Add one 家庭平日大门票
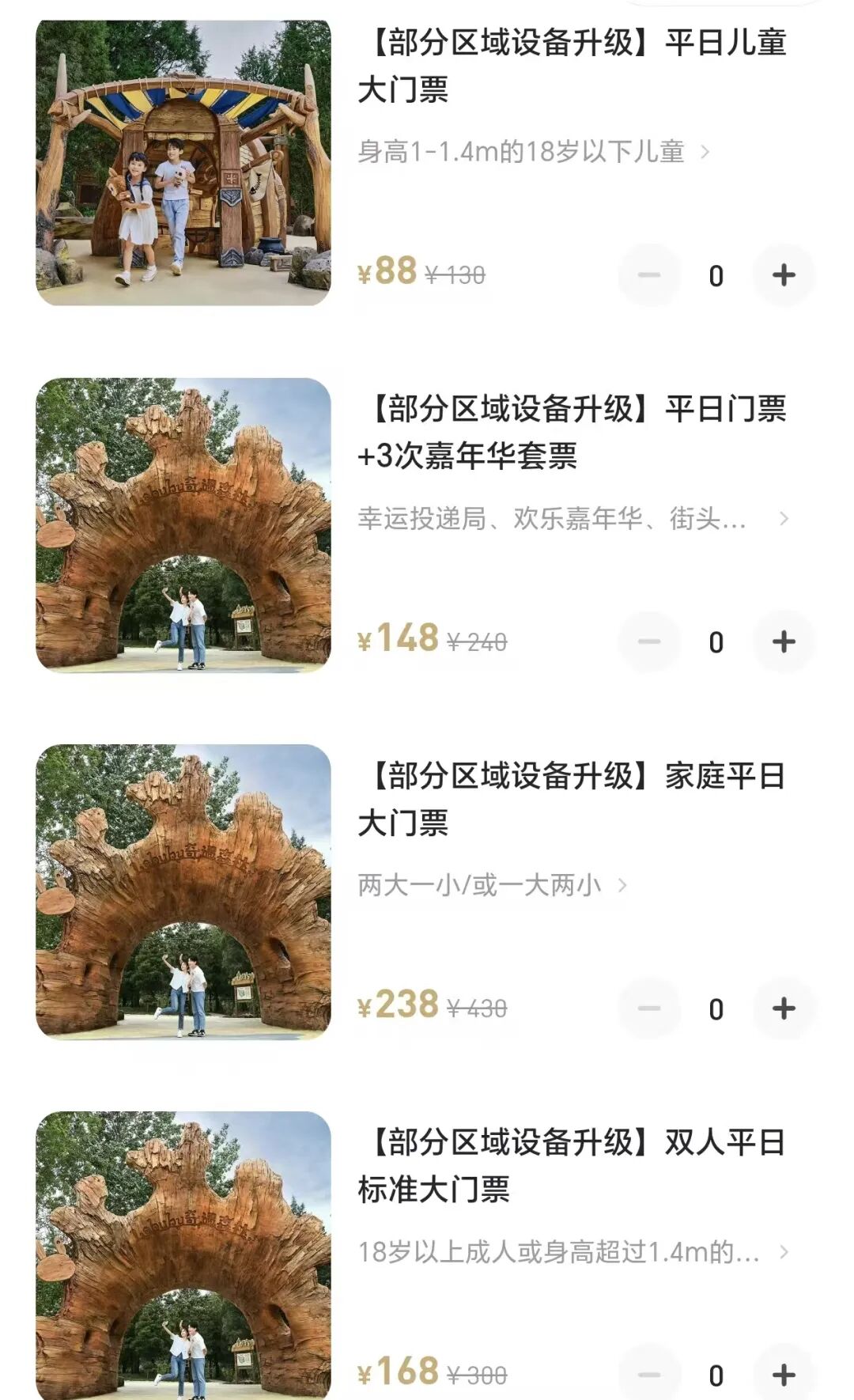Viewport: 854px width, 1400px height. tap(784, 1008)
